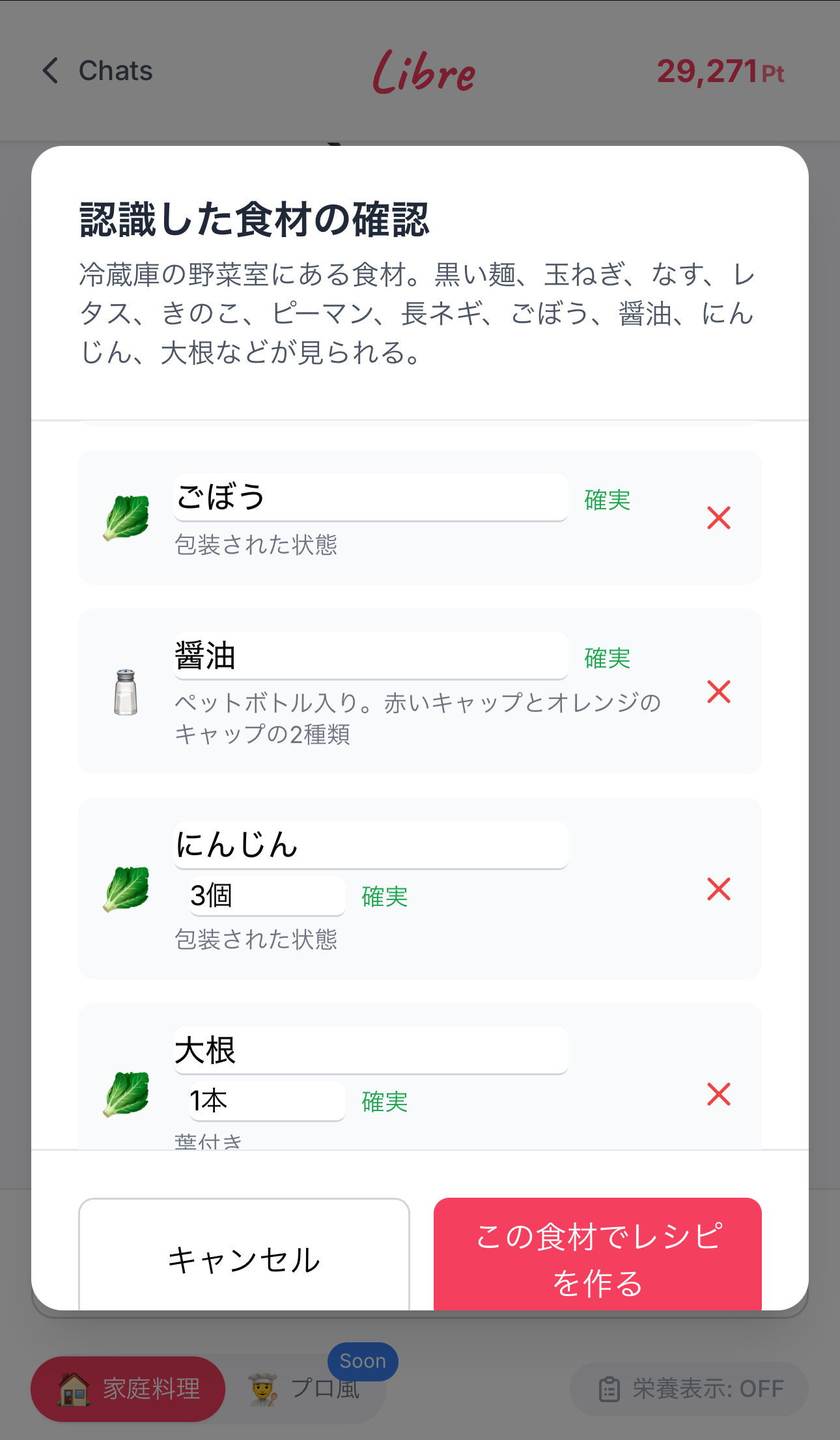The image size is (840, 1440).
Task: Edit the 大根 name field
Action: point(371,1051)
